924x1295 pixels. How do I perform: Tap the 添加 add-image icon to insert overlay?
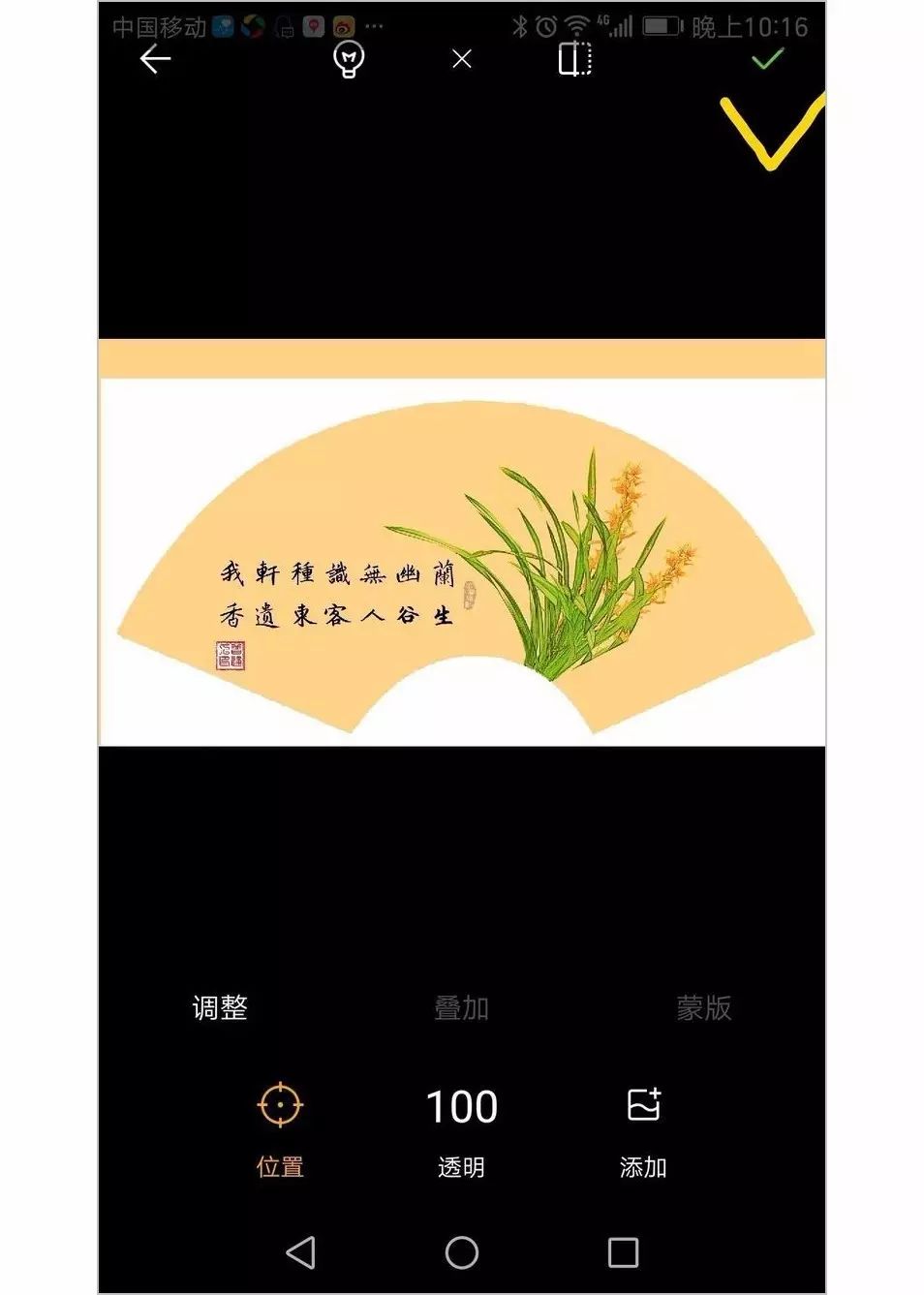coord(643,1104)
